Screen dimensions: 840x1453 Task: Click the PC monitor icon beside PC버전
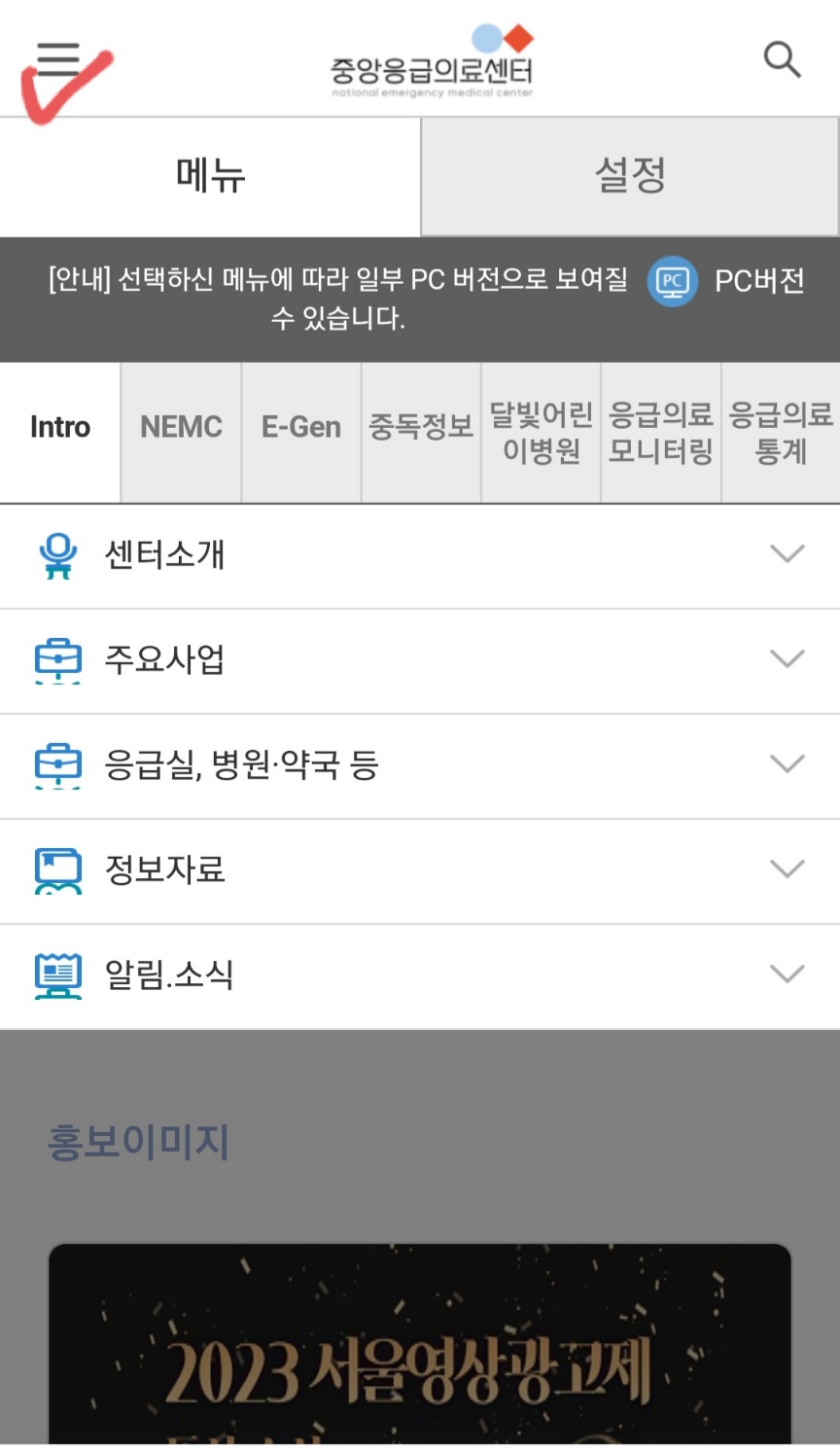[672, 283]
